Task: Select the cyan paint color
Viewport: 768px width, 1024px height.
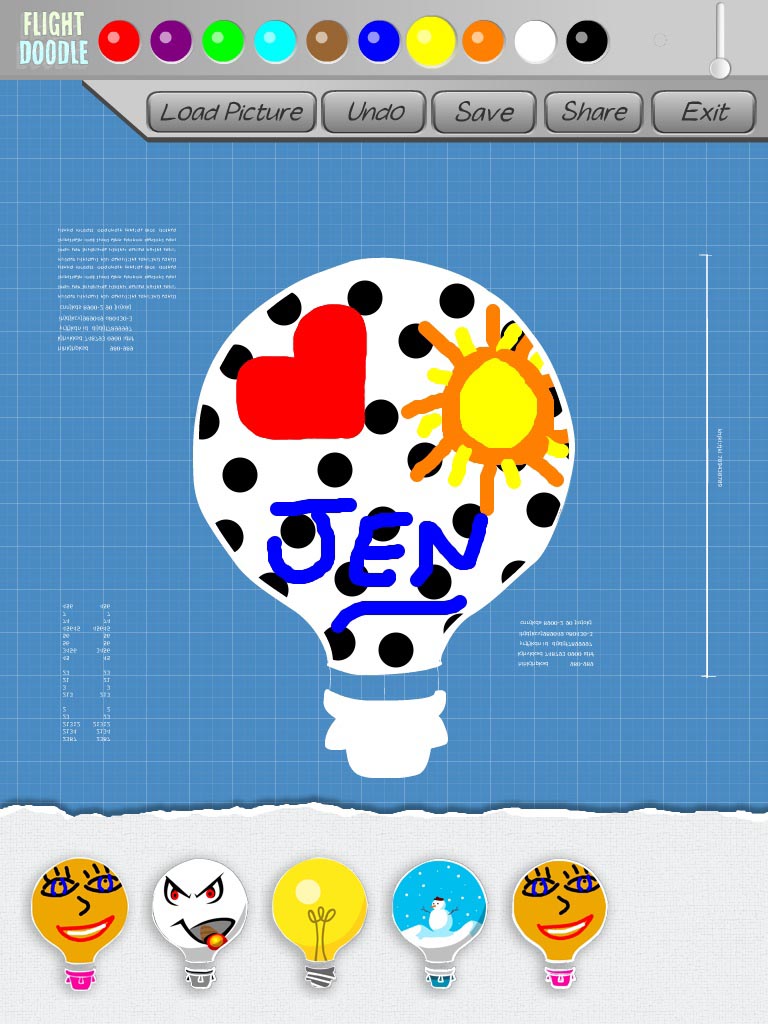Action: (275, 41)
